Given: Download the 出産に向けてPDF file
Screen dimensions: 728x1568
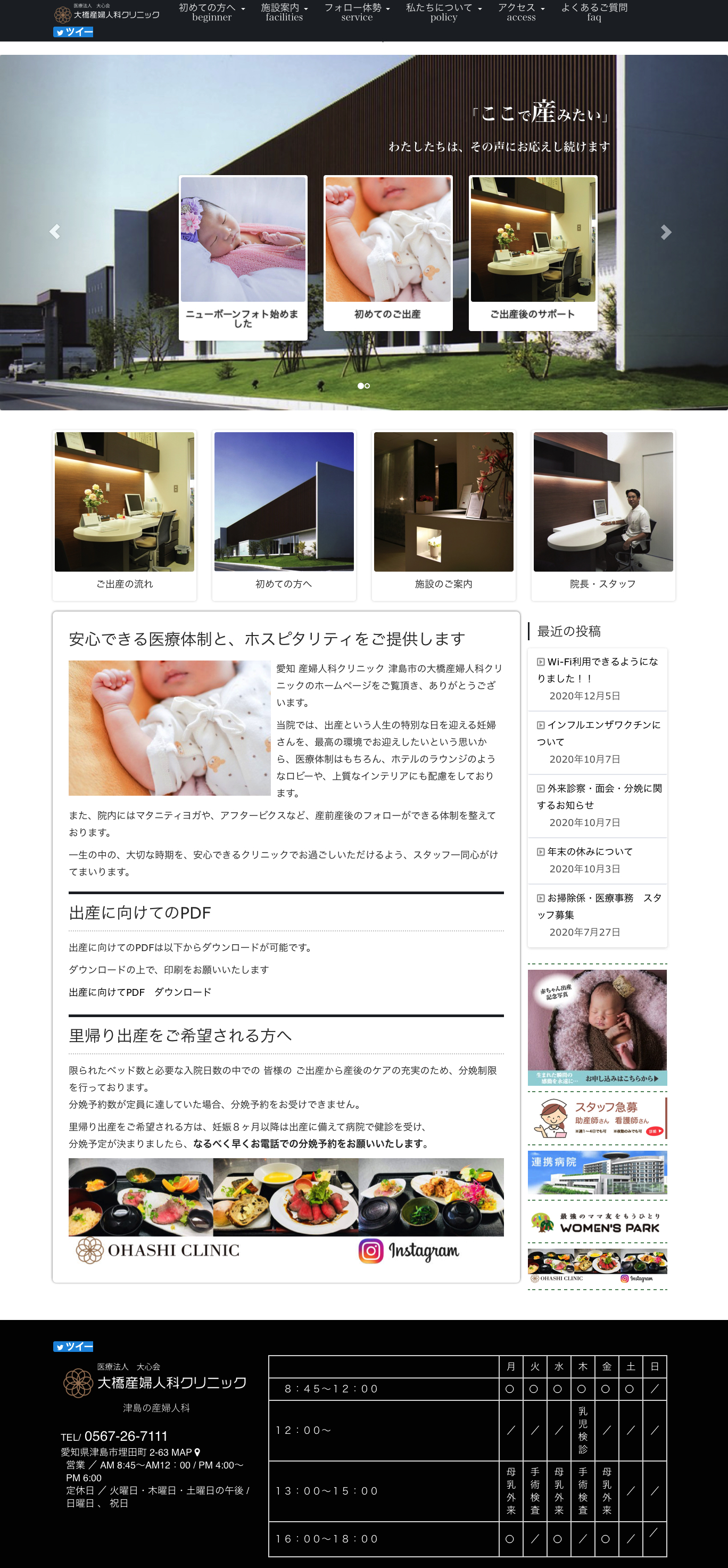Looking at the screenshot, I should 140,992.
